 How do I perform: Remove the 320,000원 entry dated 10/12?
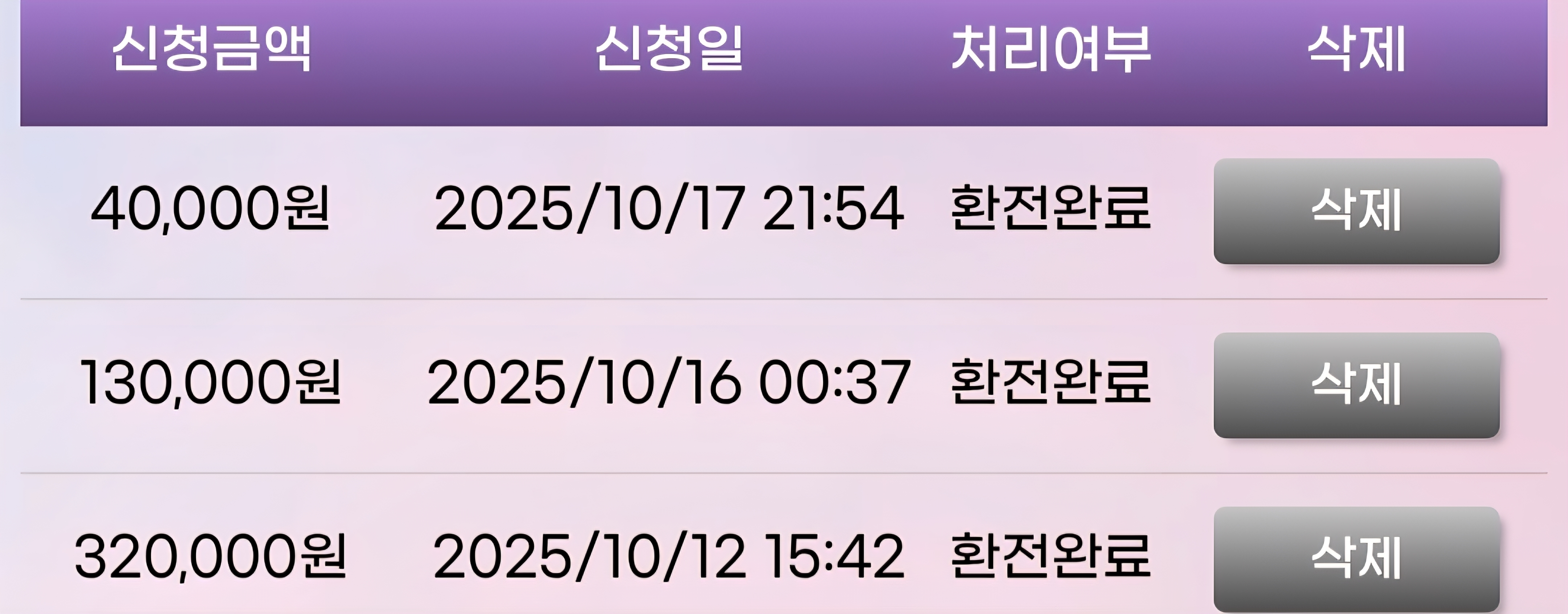coord(1356,558)
